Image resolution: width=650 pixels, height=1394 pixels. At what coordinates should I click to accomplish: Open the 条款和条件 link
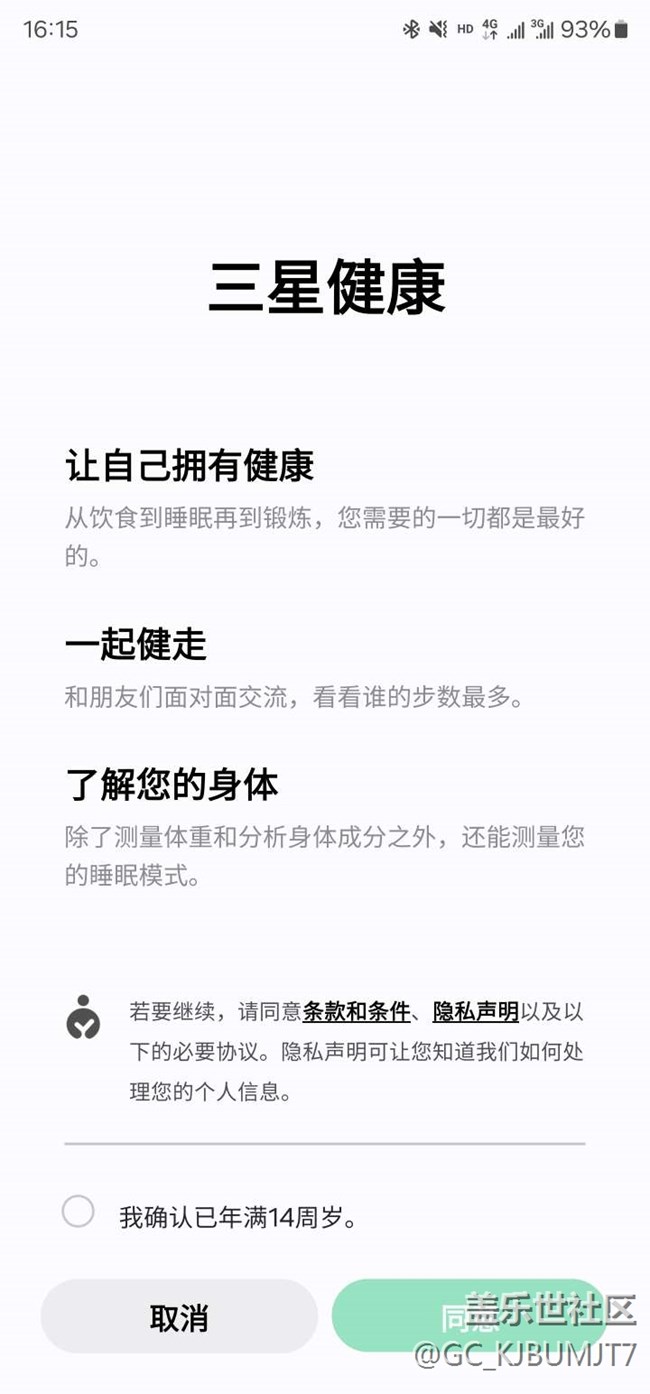tap(356, 1011)
